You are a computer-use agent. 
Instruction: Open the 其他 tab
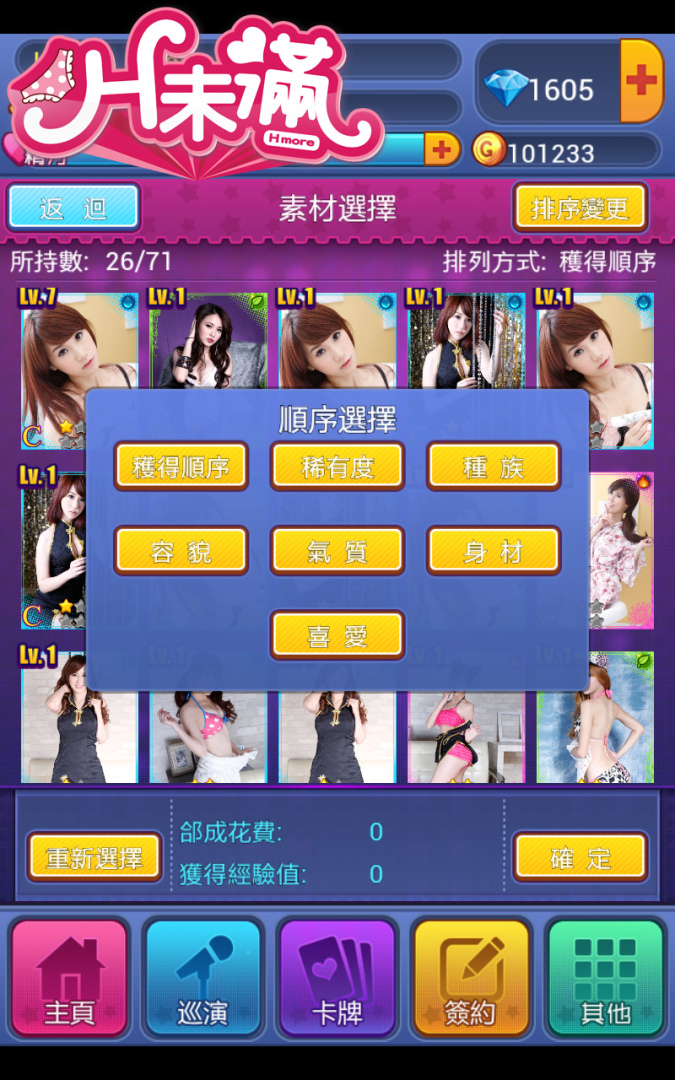(x=605, y=977)
